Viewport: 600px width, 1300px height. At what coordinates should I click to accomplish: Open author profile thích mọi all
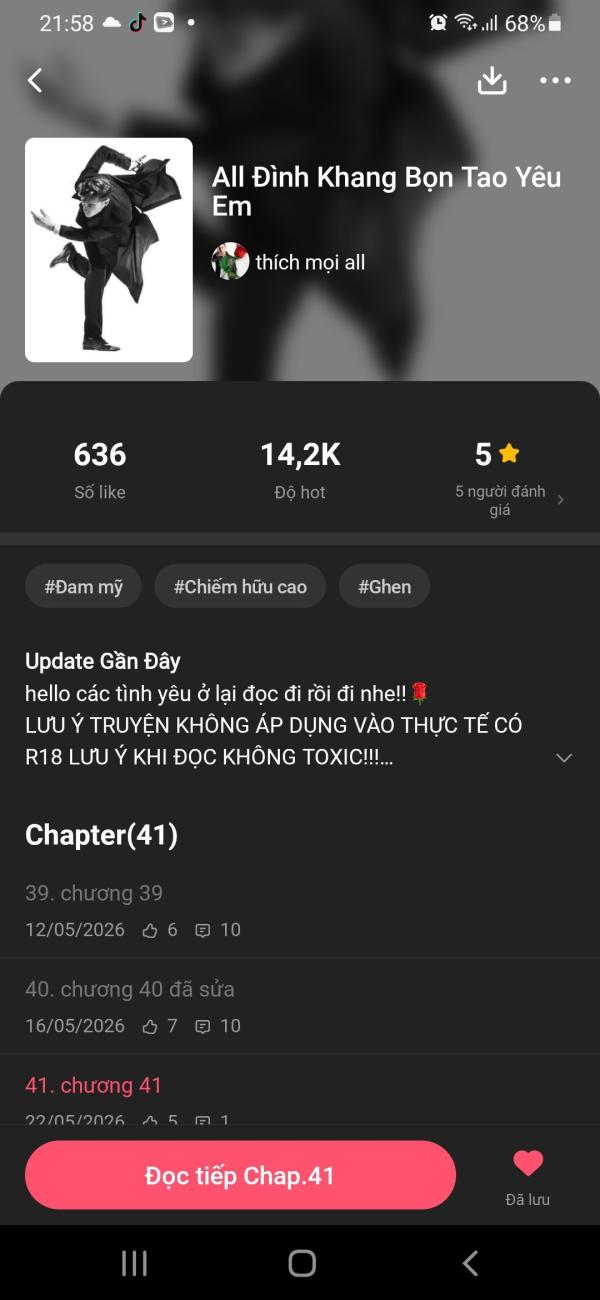[x=289, y=262]
